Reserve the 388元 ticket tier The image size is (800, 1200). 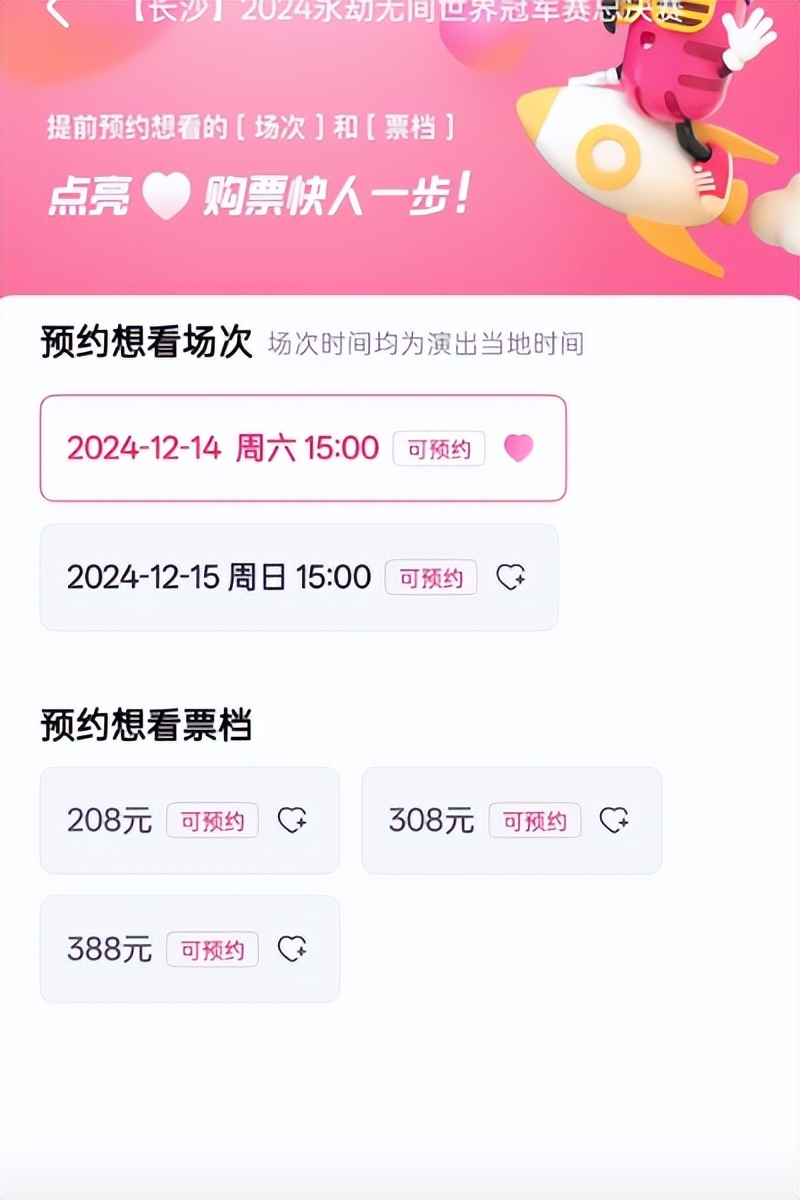point(189,949)
